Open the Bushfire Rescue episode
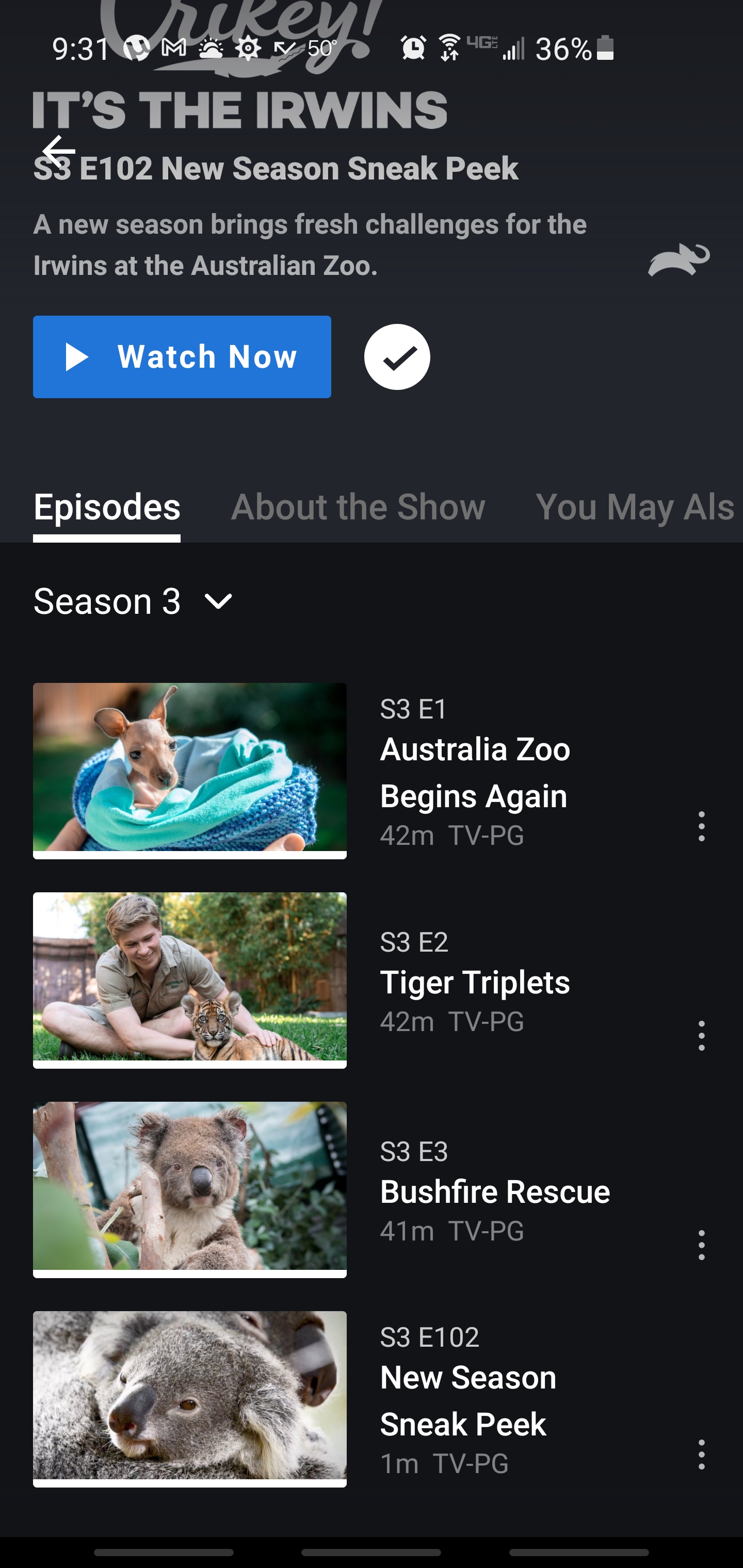 [x=189, y=1189]
